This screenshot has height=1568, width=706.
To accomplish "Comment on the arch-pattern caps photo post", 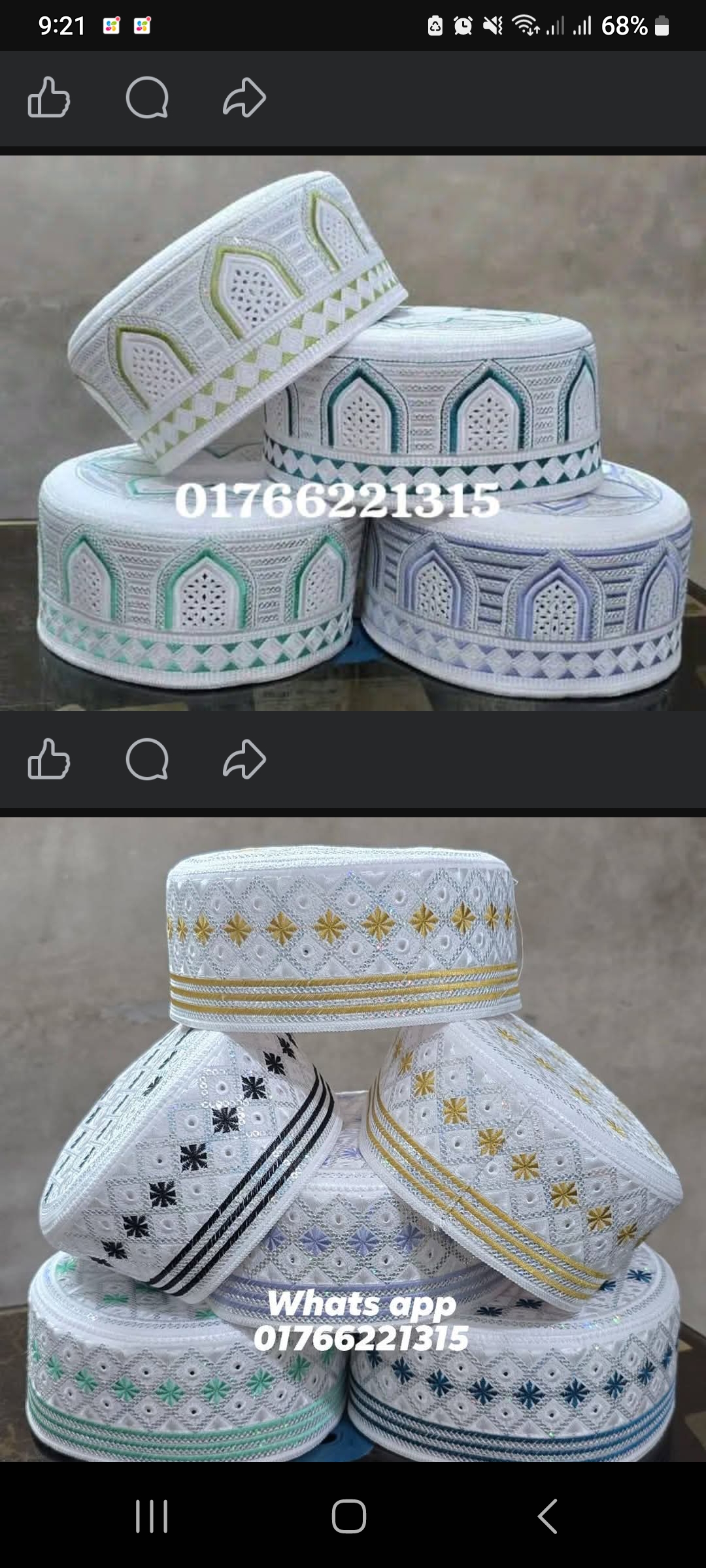I will (x=147, y=759).
